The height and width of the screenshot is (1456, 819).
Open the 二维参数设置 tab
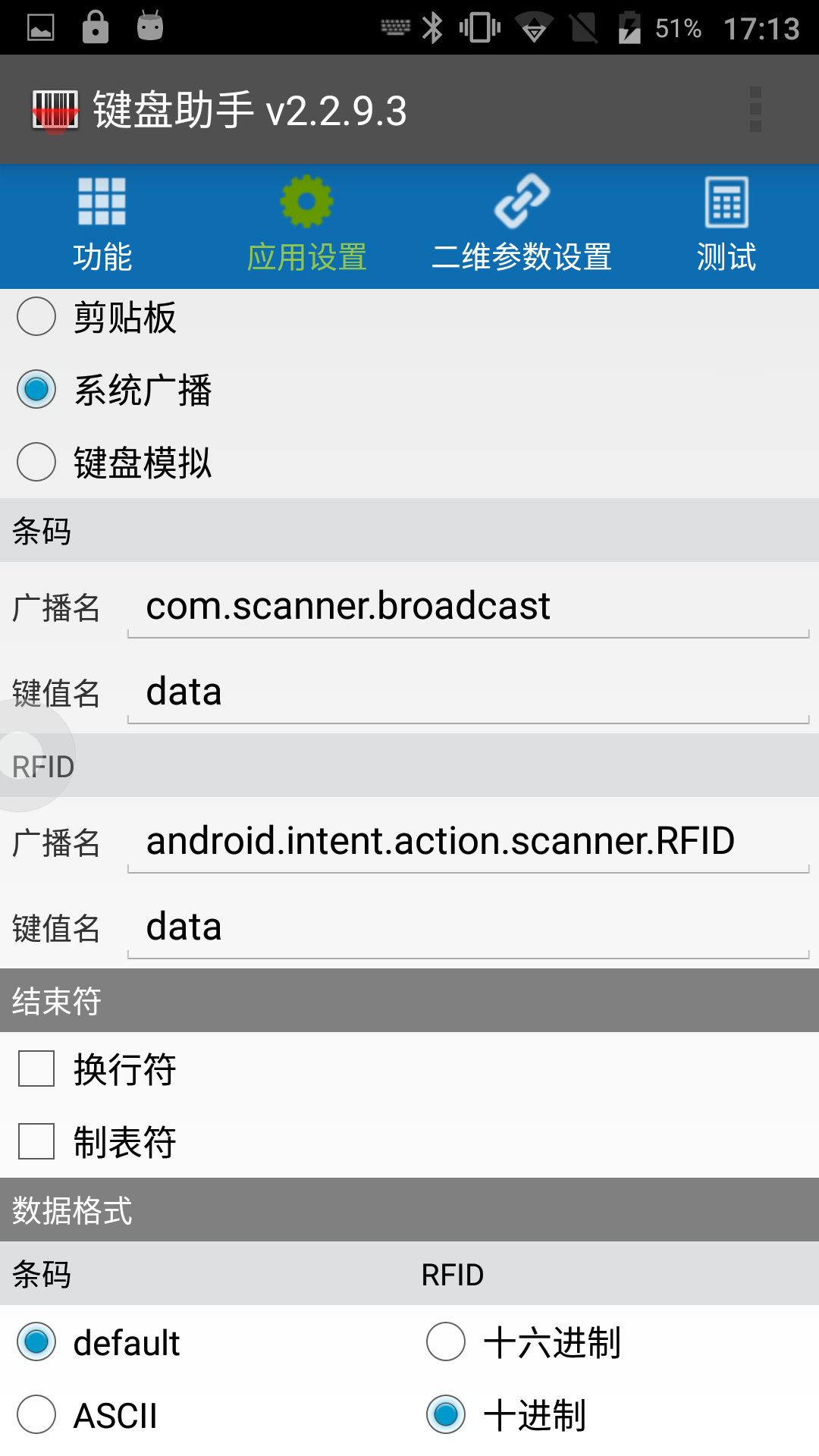[x=522, y=226]
